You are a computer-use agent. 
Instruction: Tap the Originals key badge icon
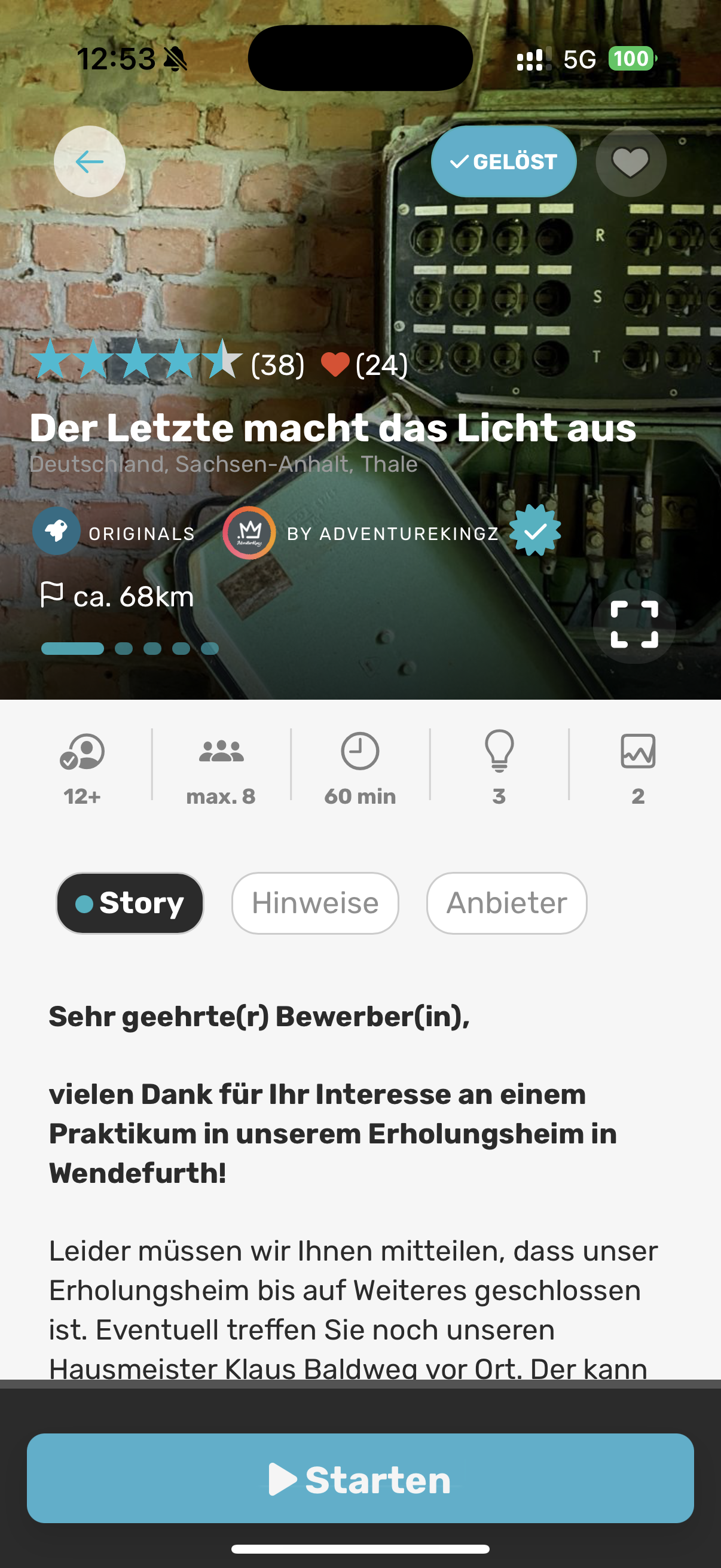click(x=56, y=532)
